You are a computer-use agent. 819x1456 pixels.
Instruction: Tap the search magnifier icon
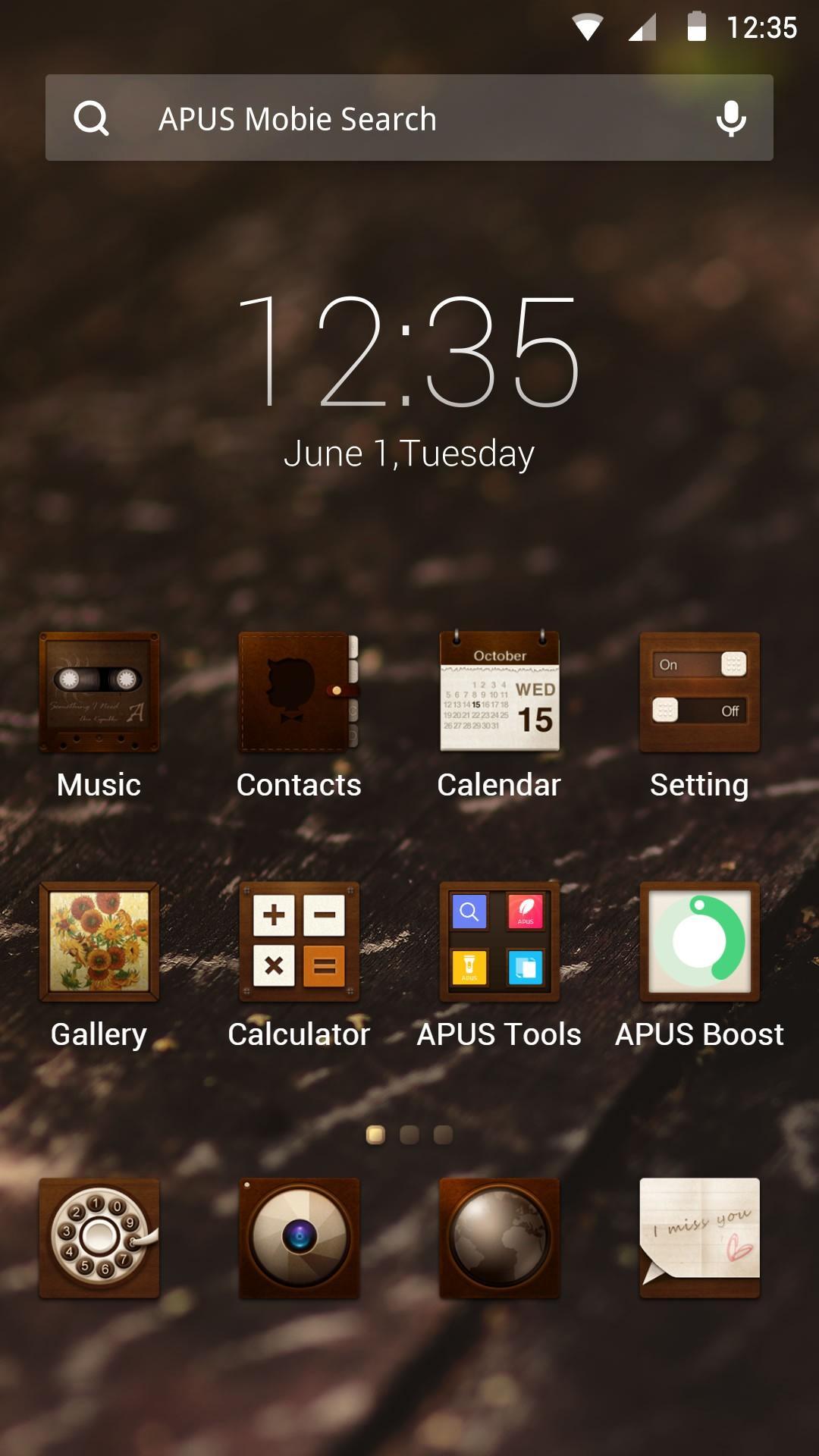(x=92, y=118)
